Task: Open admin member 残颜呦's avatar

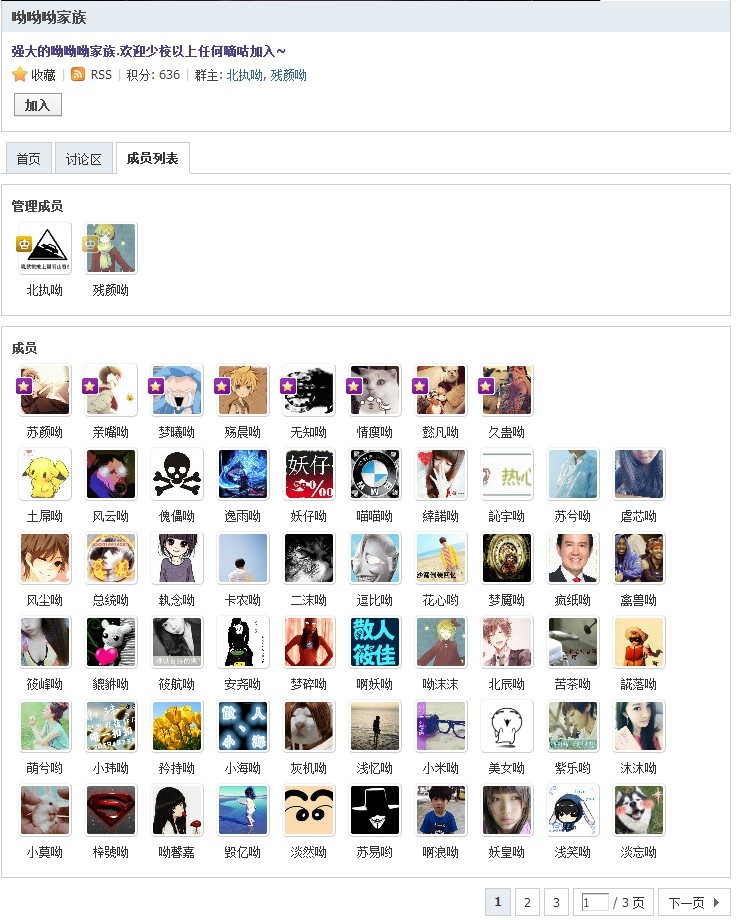Action: pyautogui.click(x=111, y=248)
